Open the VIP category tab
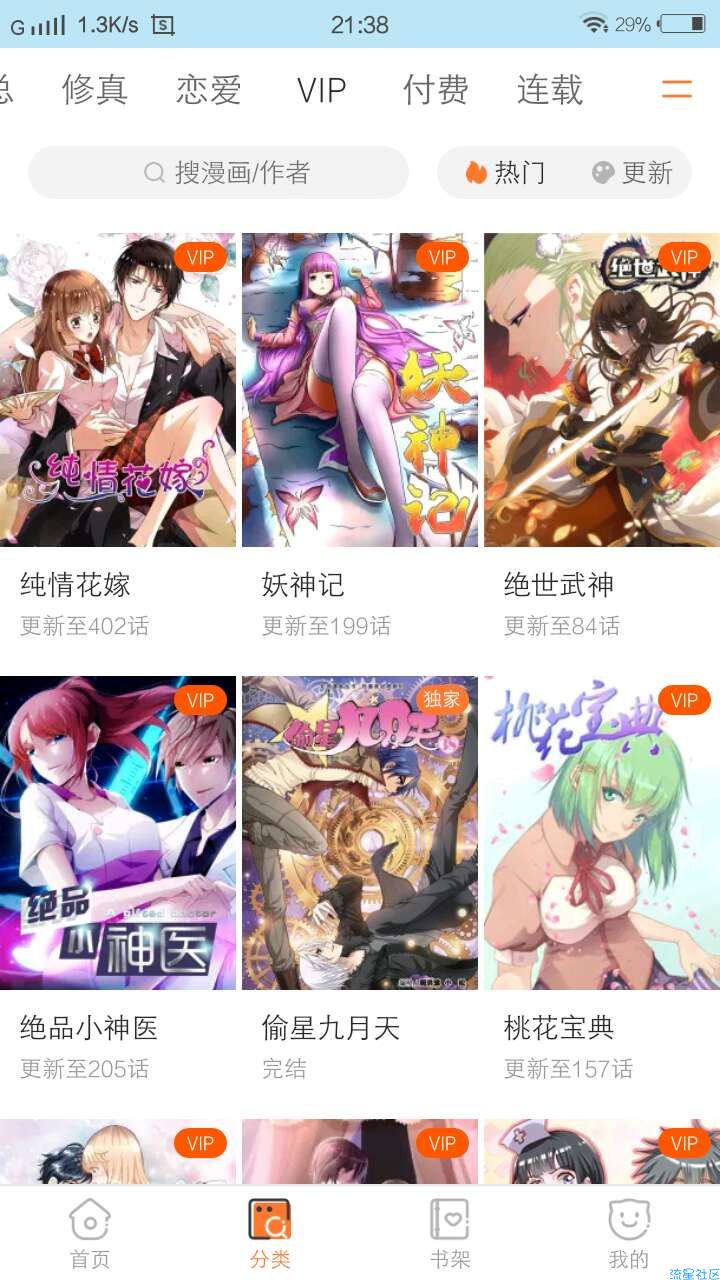 tap(322, 91)
